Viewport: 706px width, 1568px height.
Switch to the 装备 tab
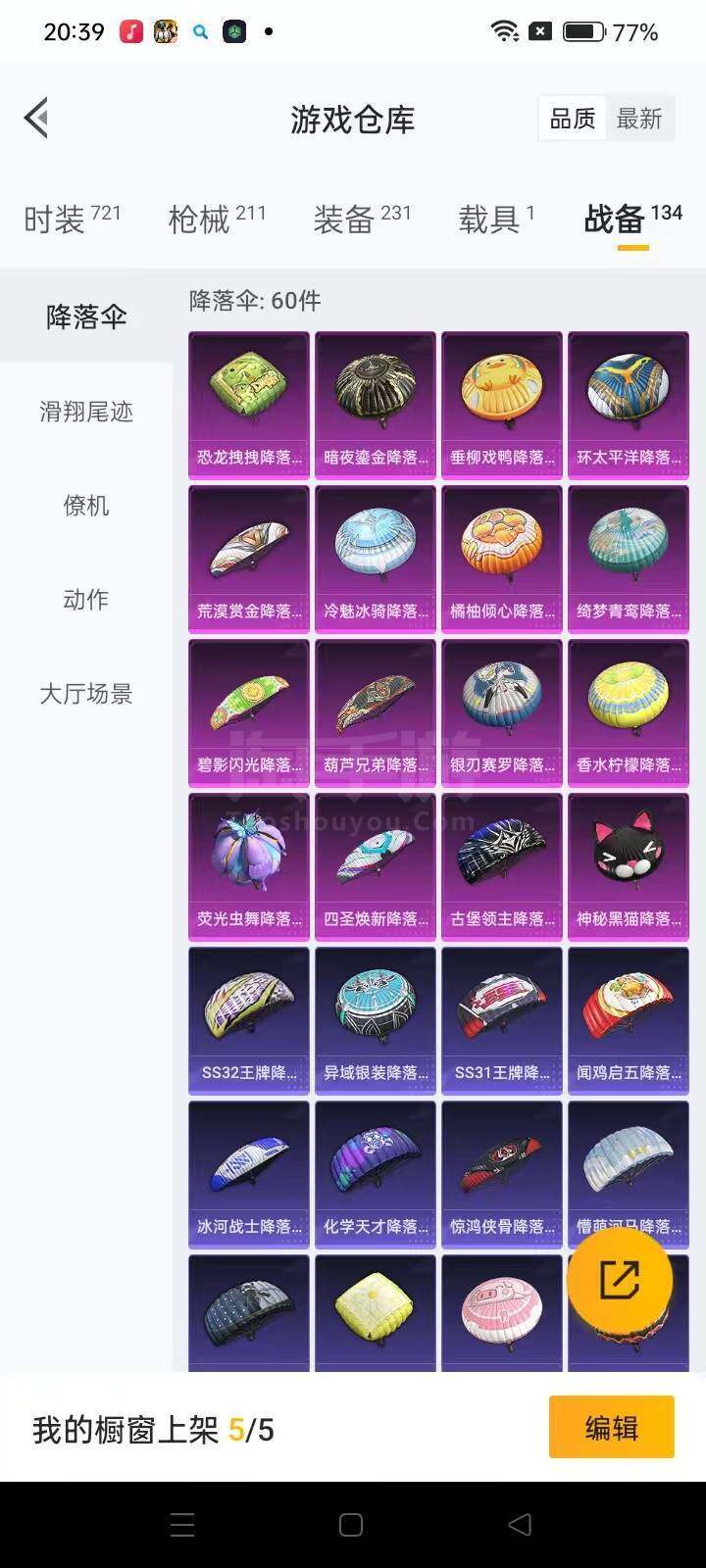362,219
